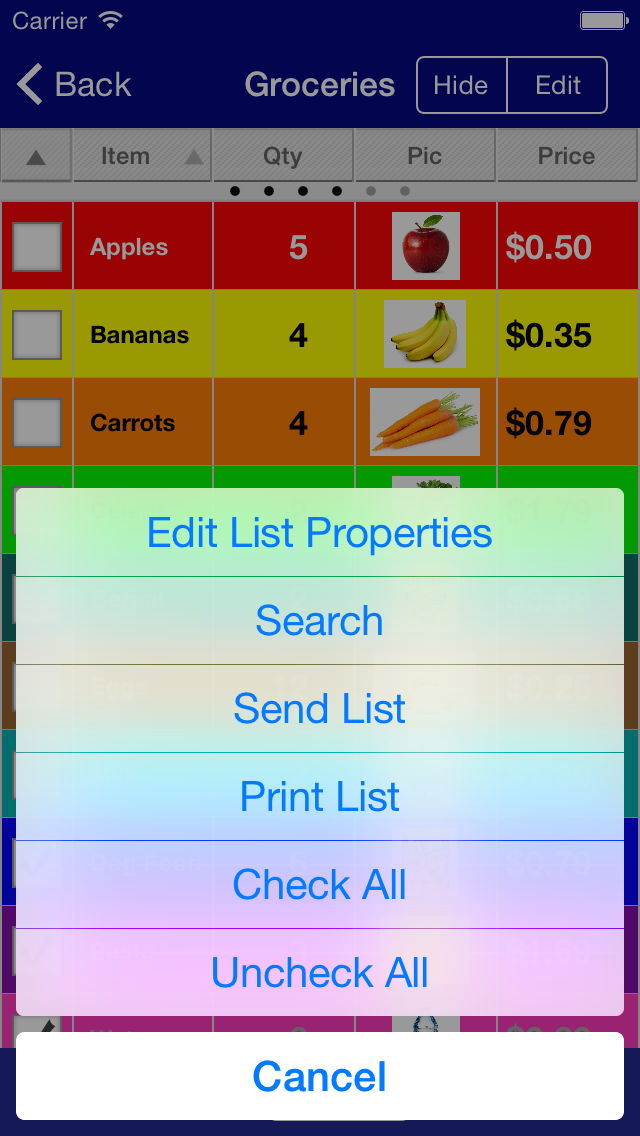Sort the list by the Item column
This screenshot has width=640, height=1136.
tap(142, 156)
